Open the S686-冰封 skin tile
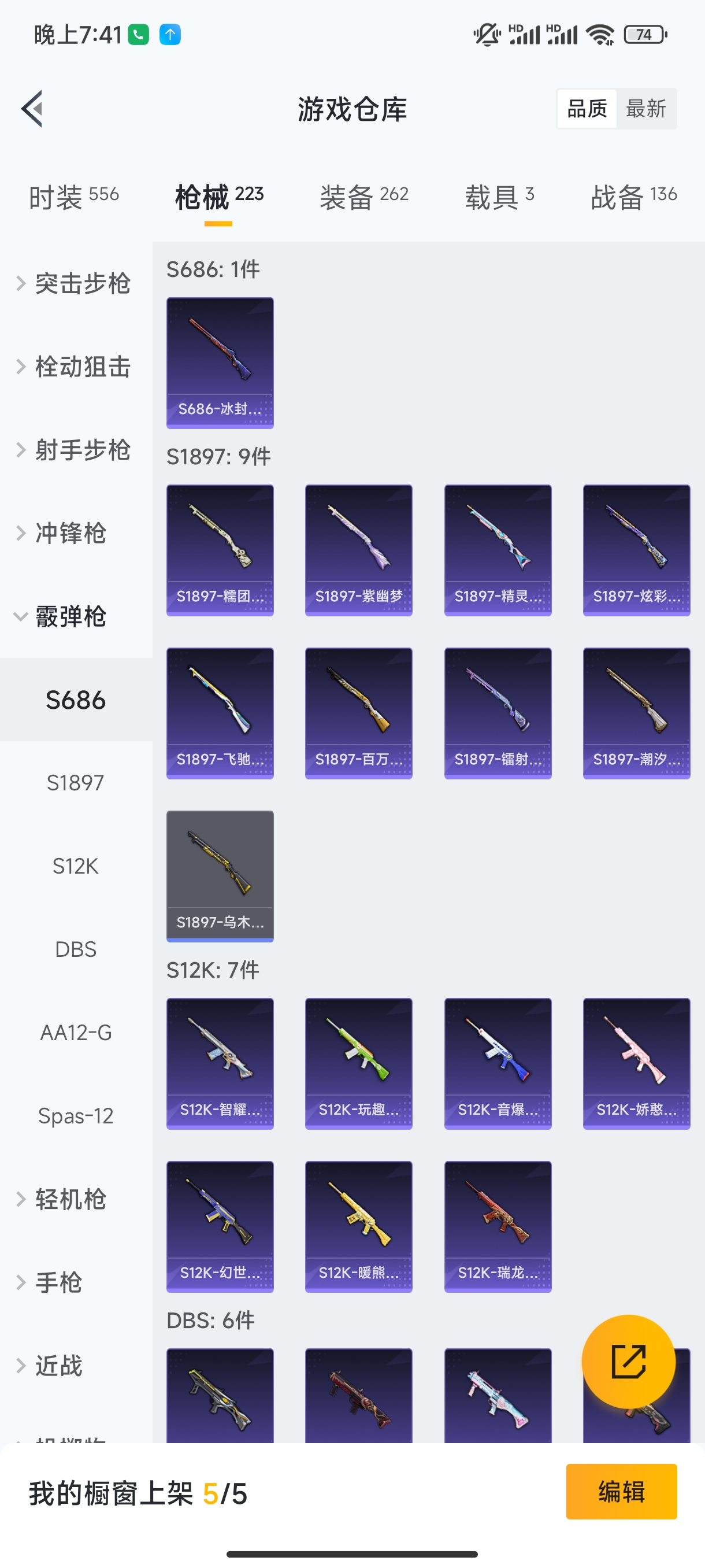The image size is (705, 1568). 220,363
